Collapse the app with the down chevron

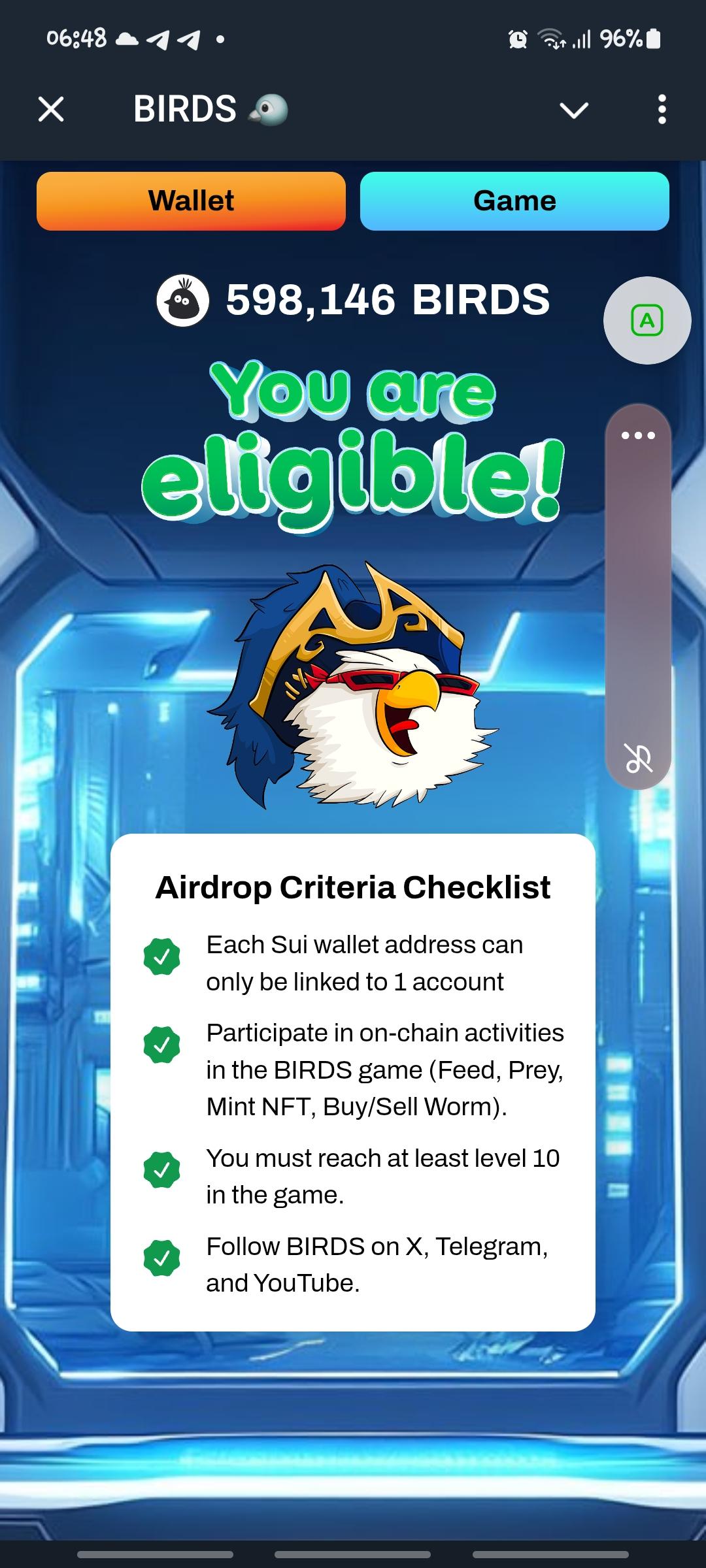574,110
